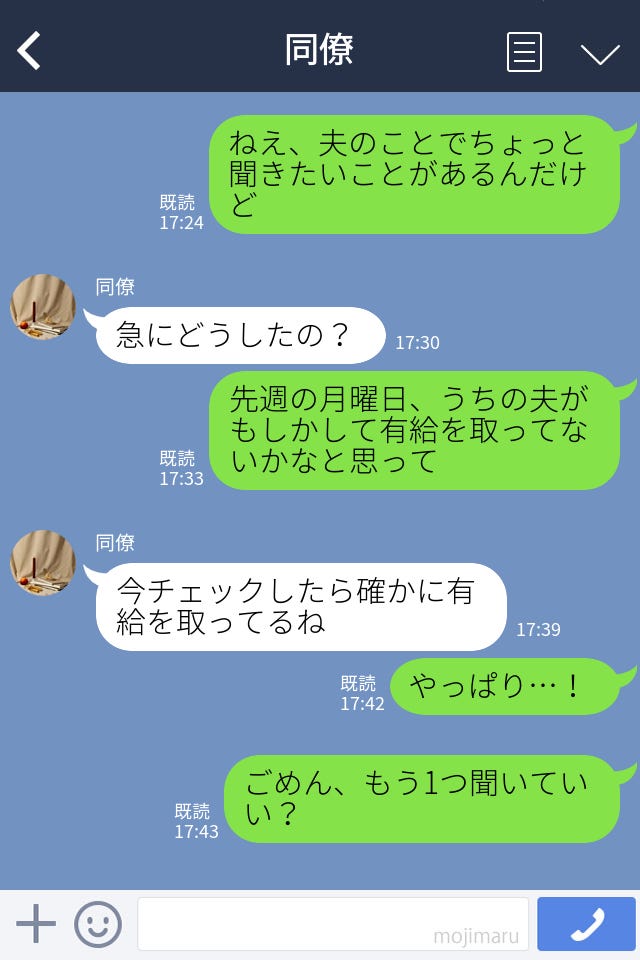The height and width of the screenshot is (960, 640).
Task: Open 同僚's avatar beside 急にどうしたの？
Action: click(43, 307)
